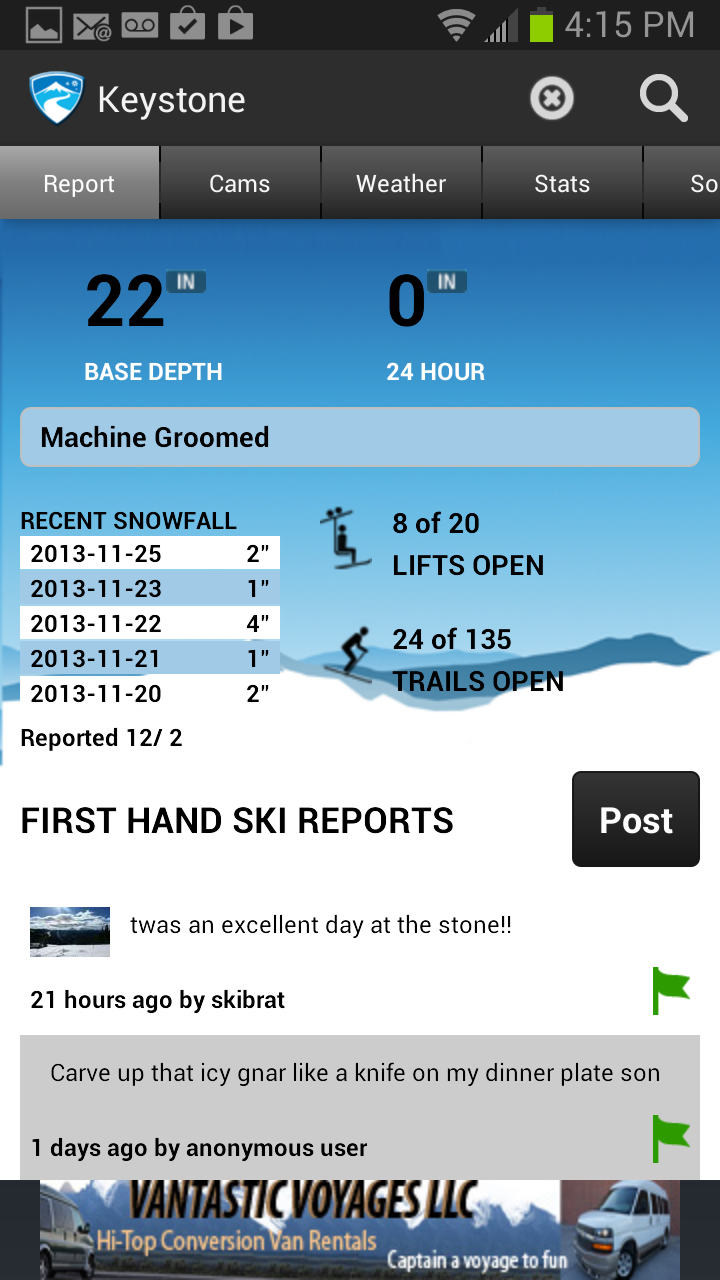
Task: Select the Machine Groomed conditions bar
Action: click(x=360, y=437)
